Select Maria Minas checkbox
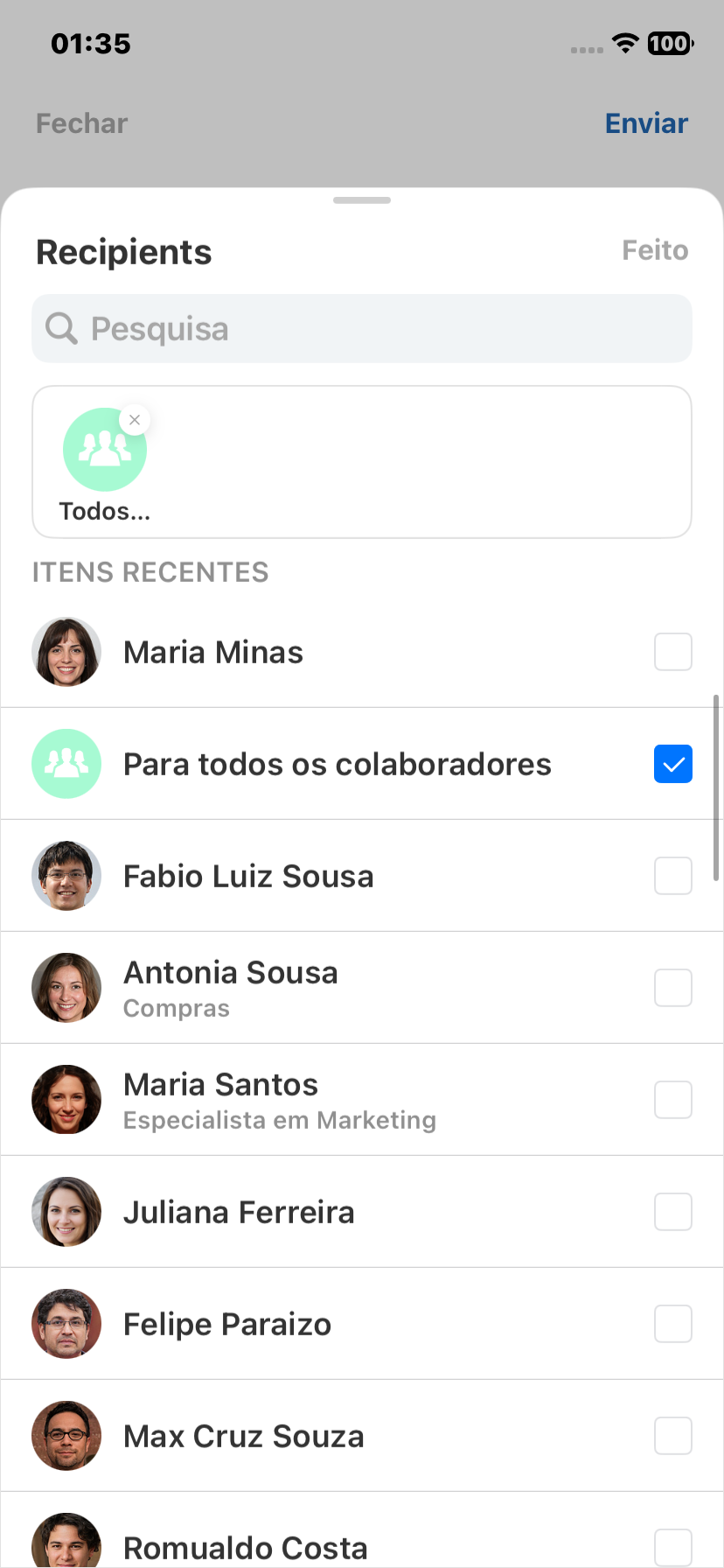This screenshot has height=1568, width=724. [x=672, y=652]
